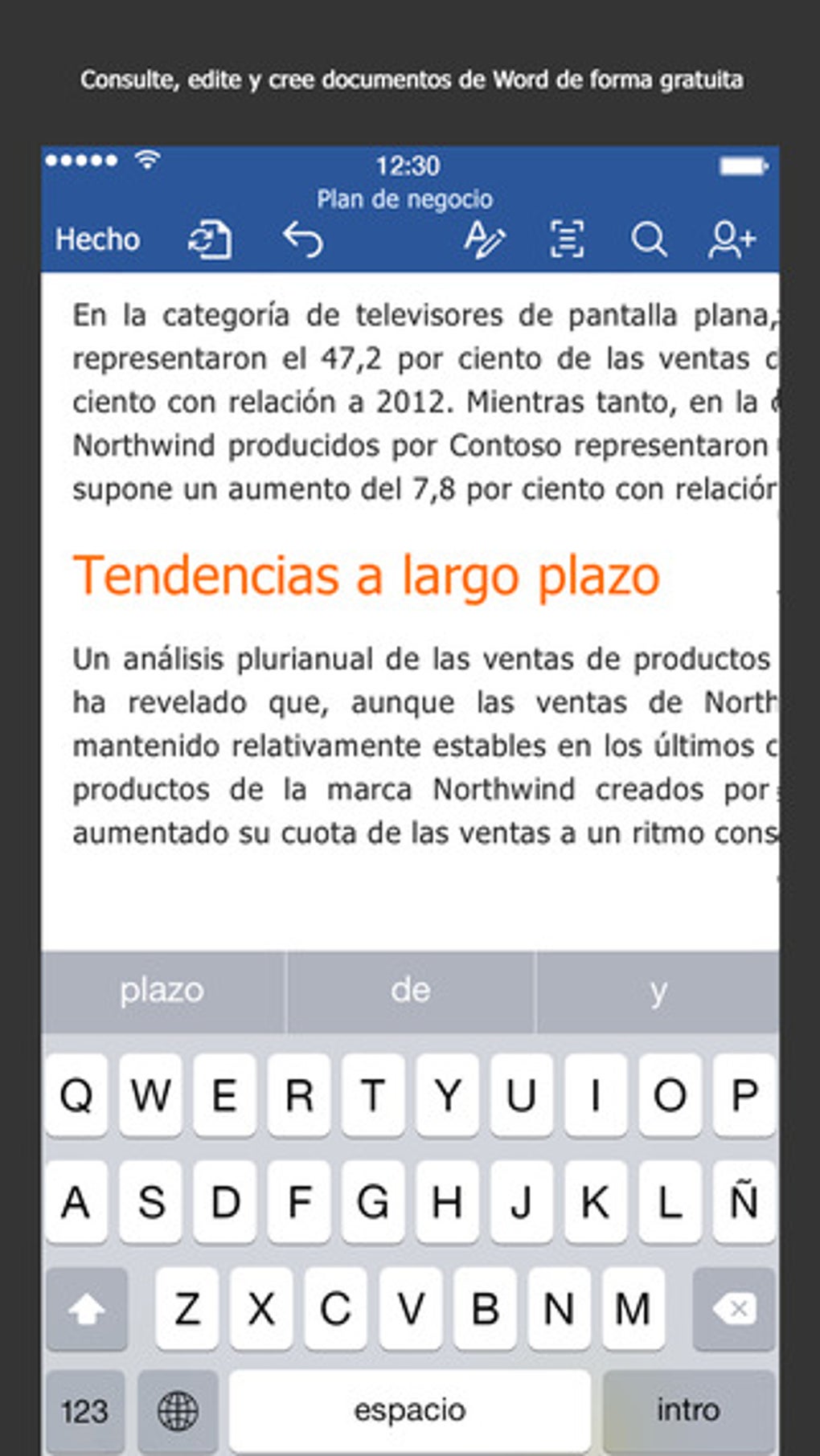Screen dimensions: 820x1456
Task: Tap the document sync/export icon beside Hecho
Action: click(211, 239)
